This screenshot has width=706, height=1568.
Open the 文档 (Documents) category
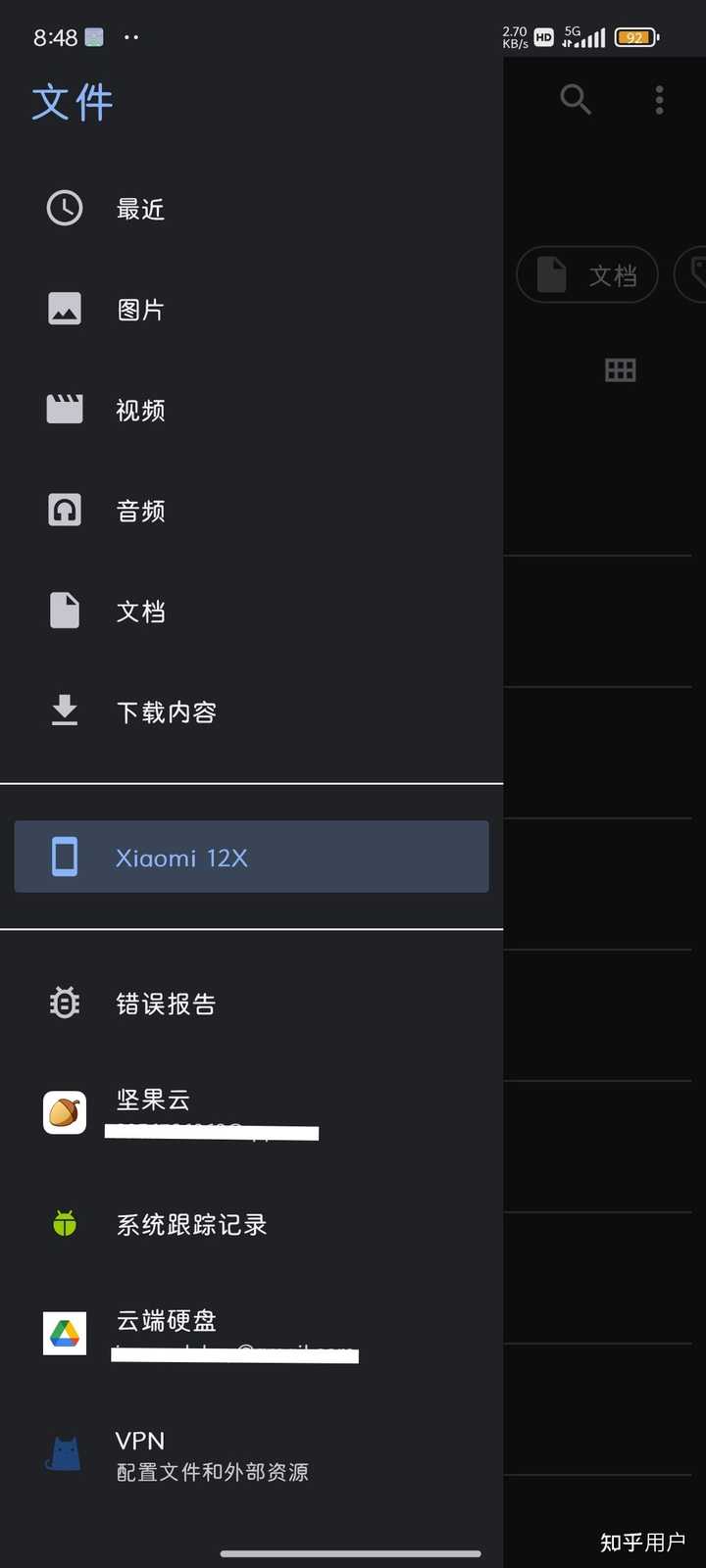[x=140, y=611]
